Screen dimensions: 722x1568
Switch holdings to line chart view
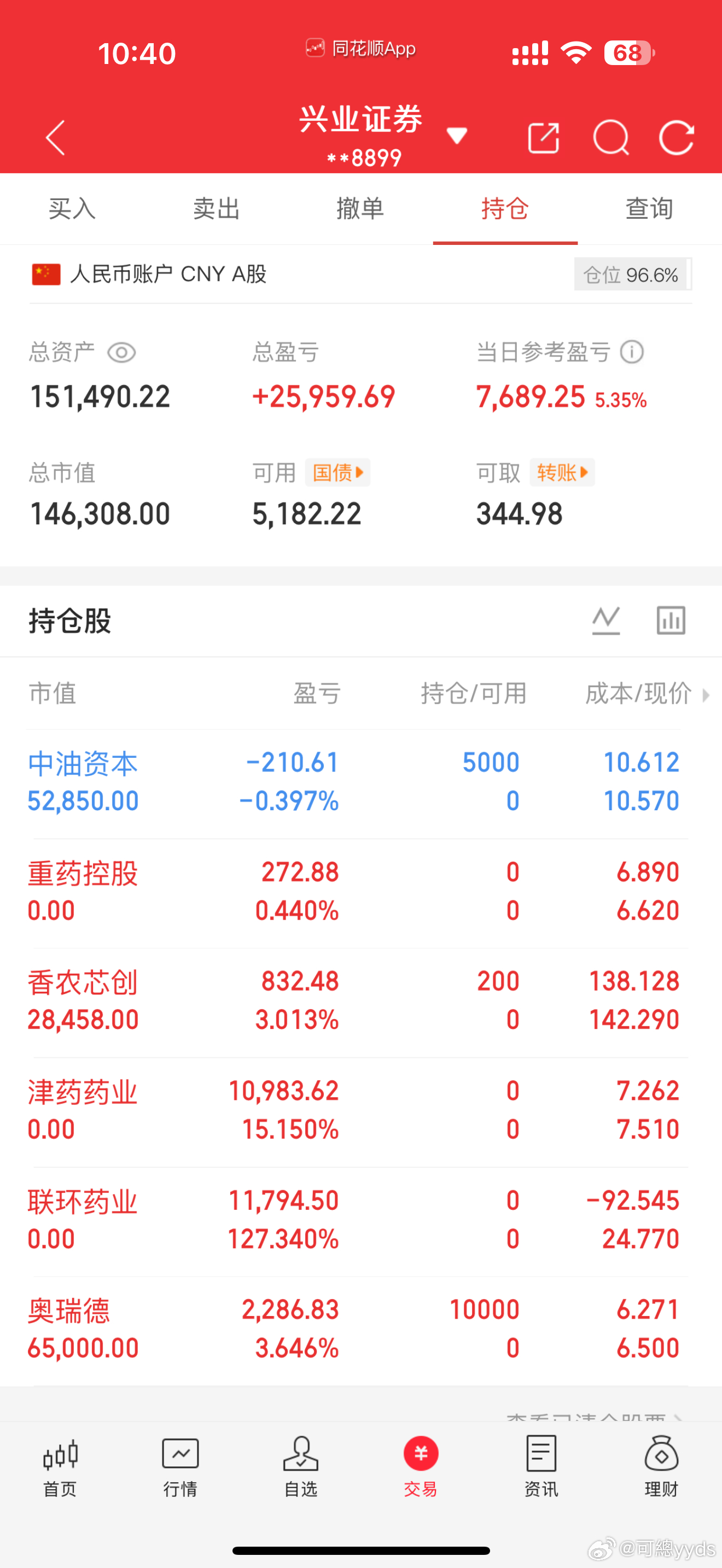(x=605, y=621)
